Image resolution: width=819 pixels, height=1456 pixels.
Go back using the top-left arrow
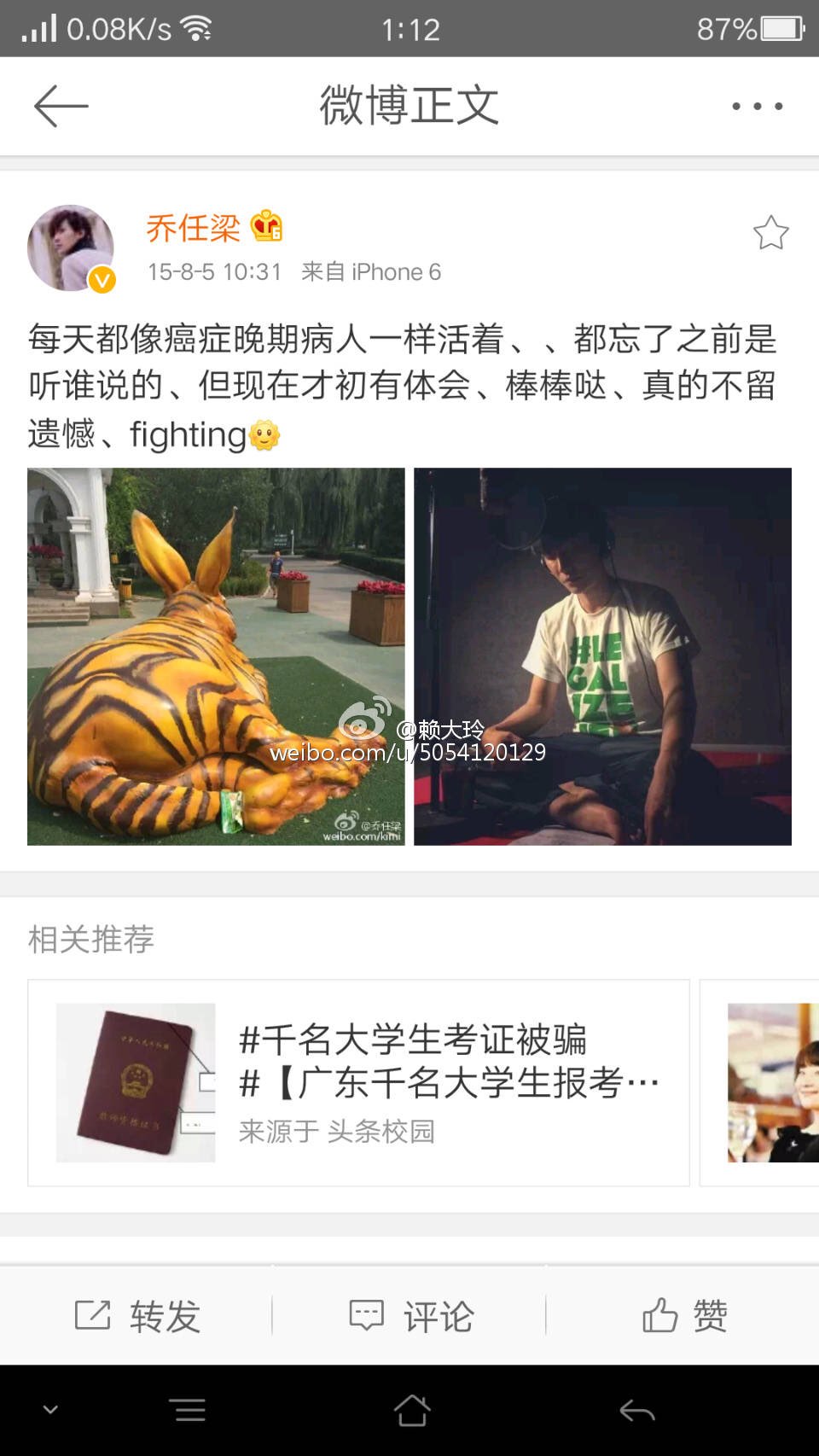point(61,107)
